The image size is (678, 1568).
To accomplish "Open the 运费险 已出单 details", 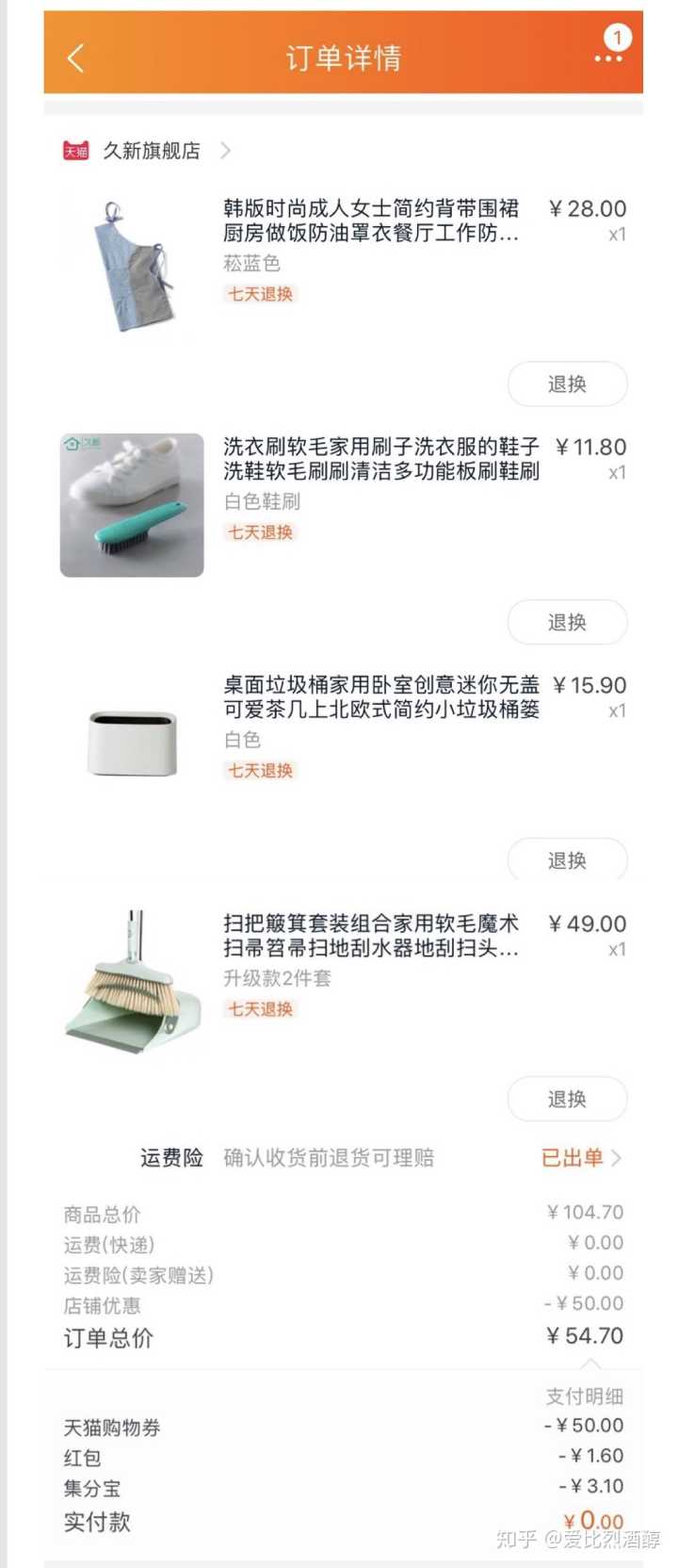I will click(580, 1158).
